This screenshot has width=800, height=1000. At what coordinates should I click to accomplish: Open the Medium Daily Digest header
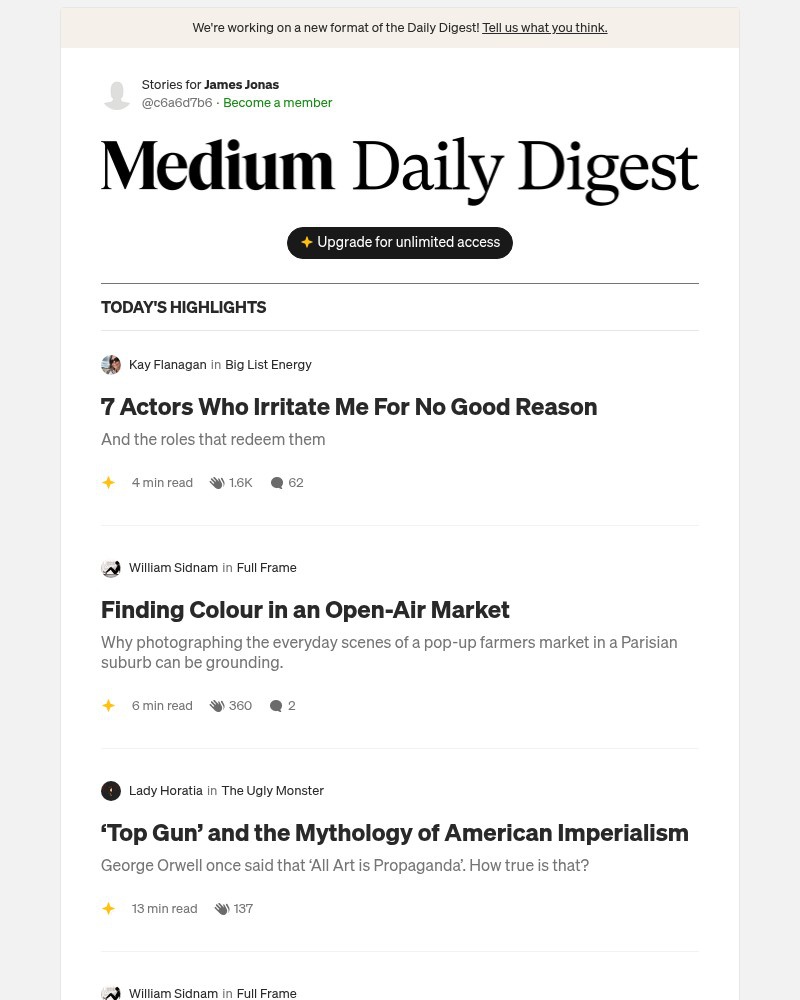(x=400, y=168)
